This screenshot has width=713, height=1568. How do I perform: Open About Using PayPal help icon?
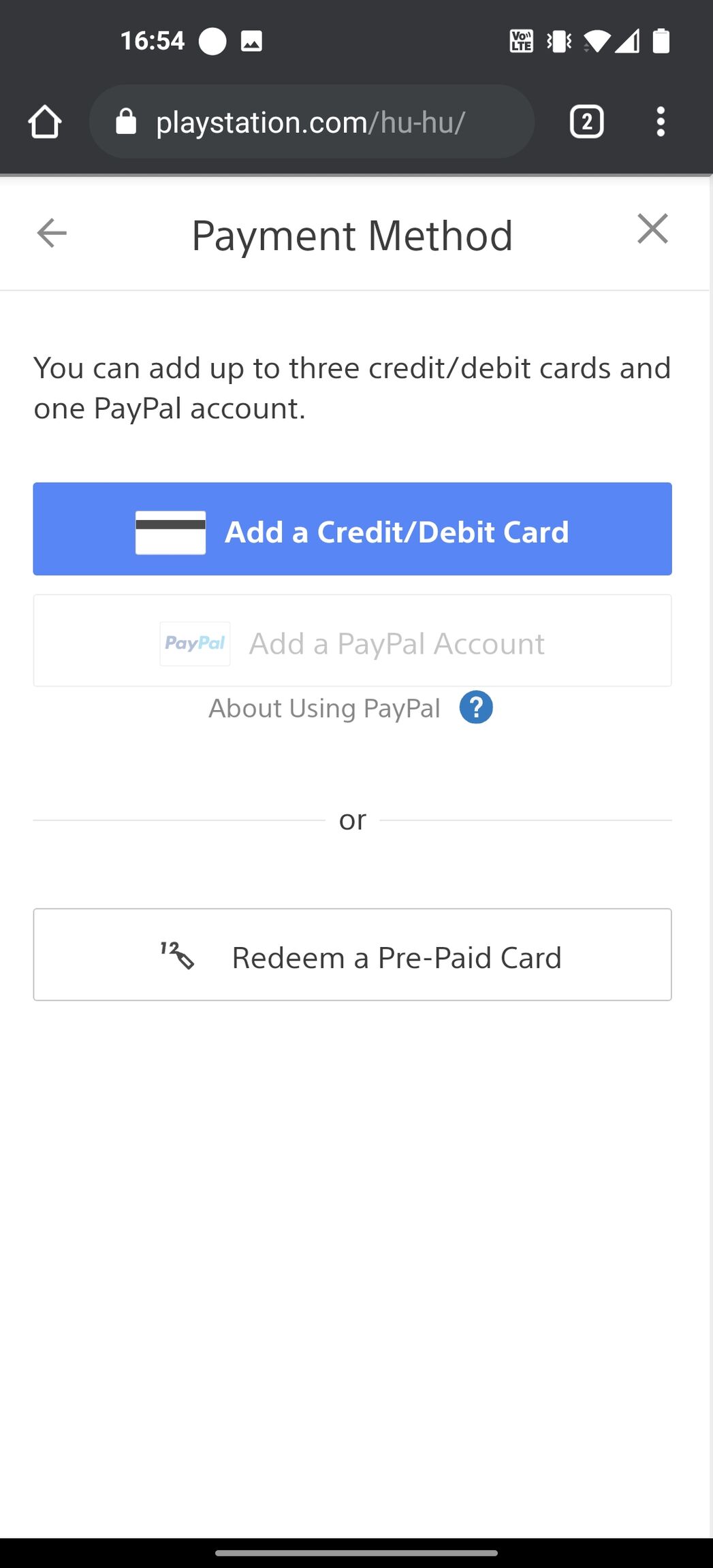476,707
